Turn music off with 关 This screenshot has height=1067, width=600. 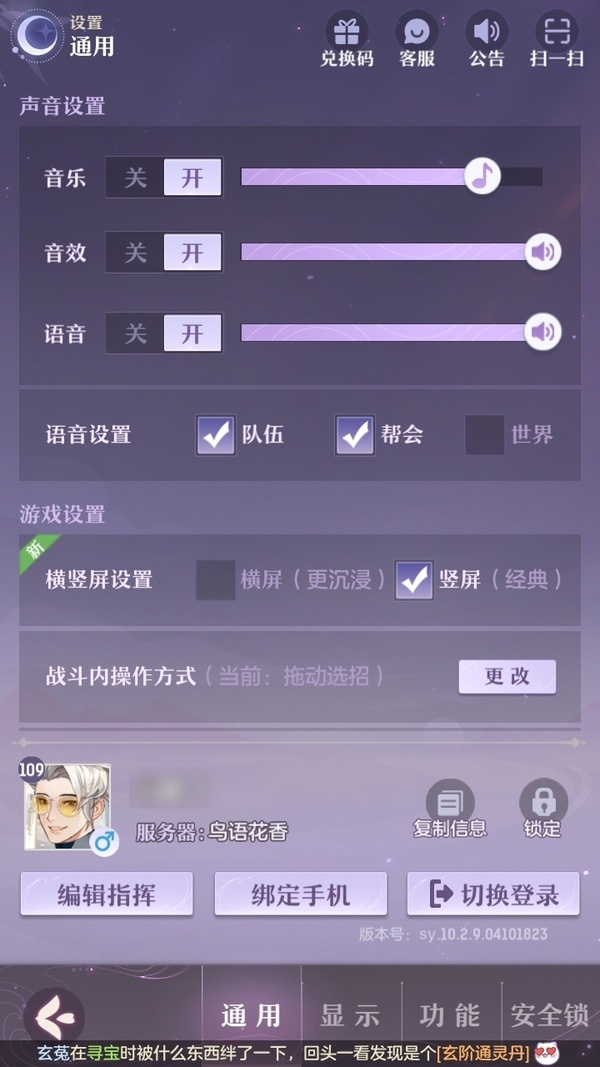click(135, 178)
